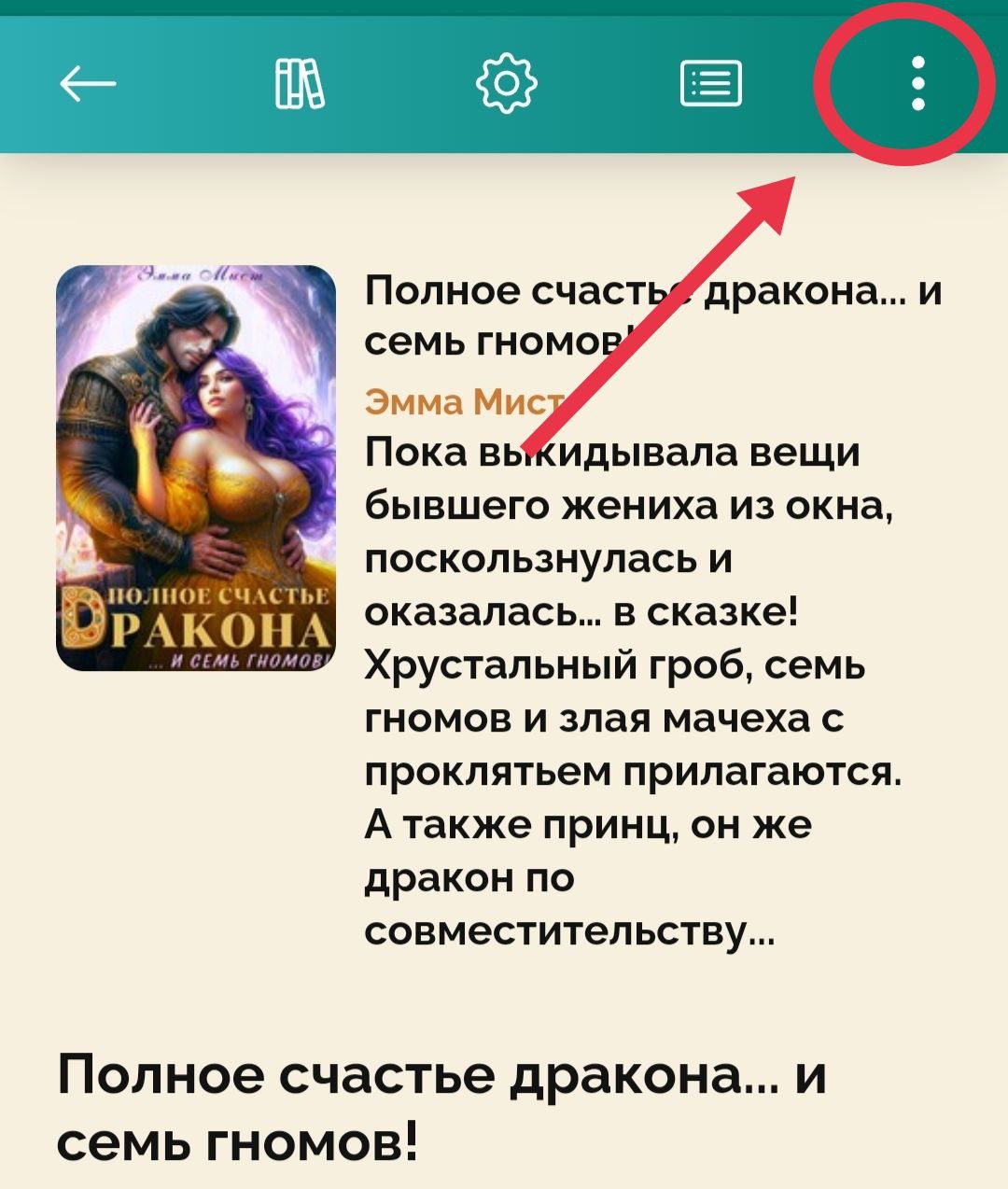This screenshot has height=1189, width=1008.
Task: Open the library books icon
Action: (300, 85)
